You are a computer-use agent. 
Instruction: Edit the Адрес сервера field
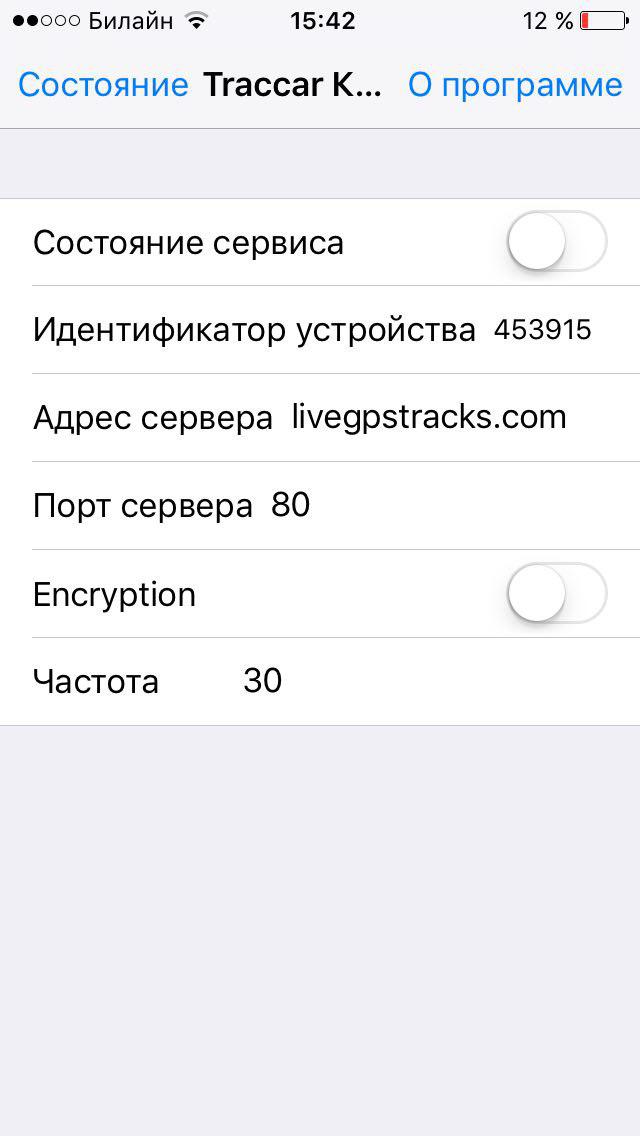(429, 417)
